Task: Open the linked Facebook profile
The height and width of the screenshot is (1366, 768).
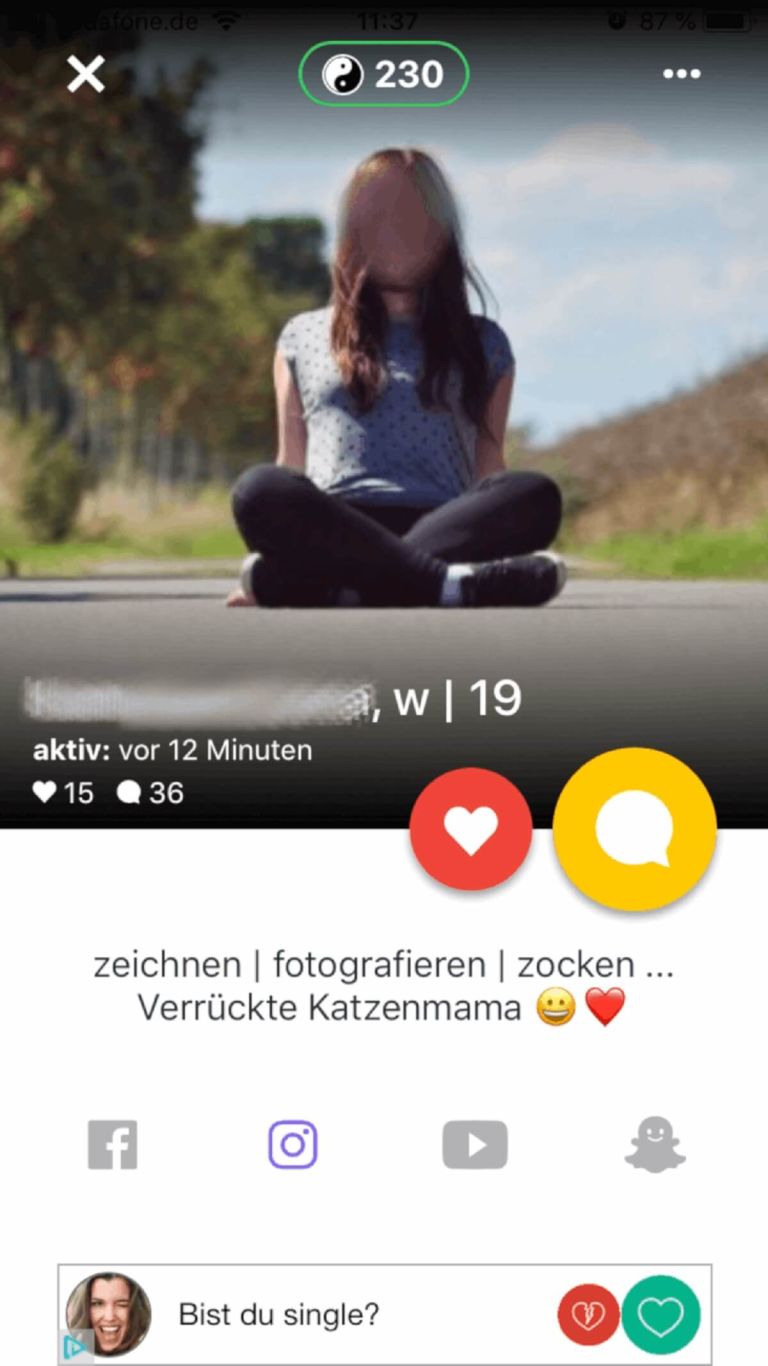Action: (x=113, y=1145)
